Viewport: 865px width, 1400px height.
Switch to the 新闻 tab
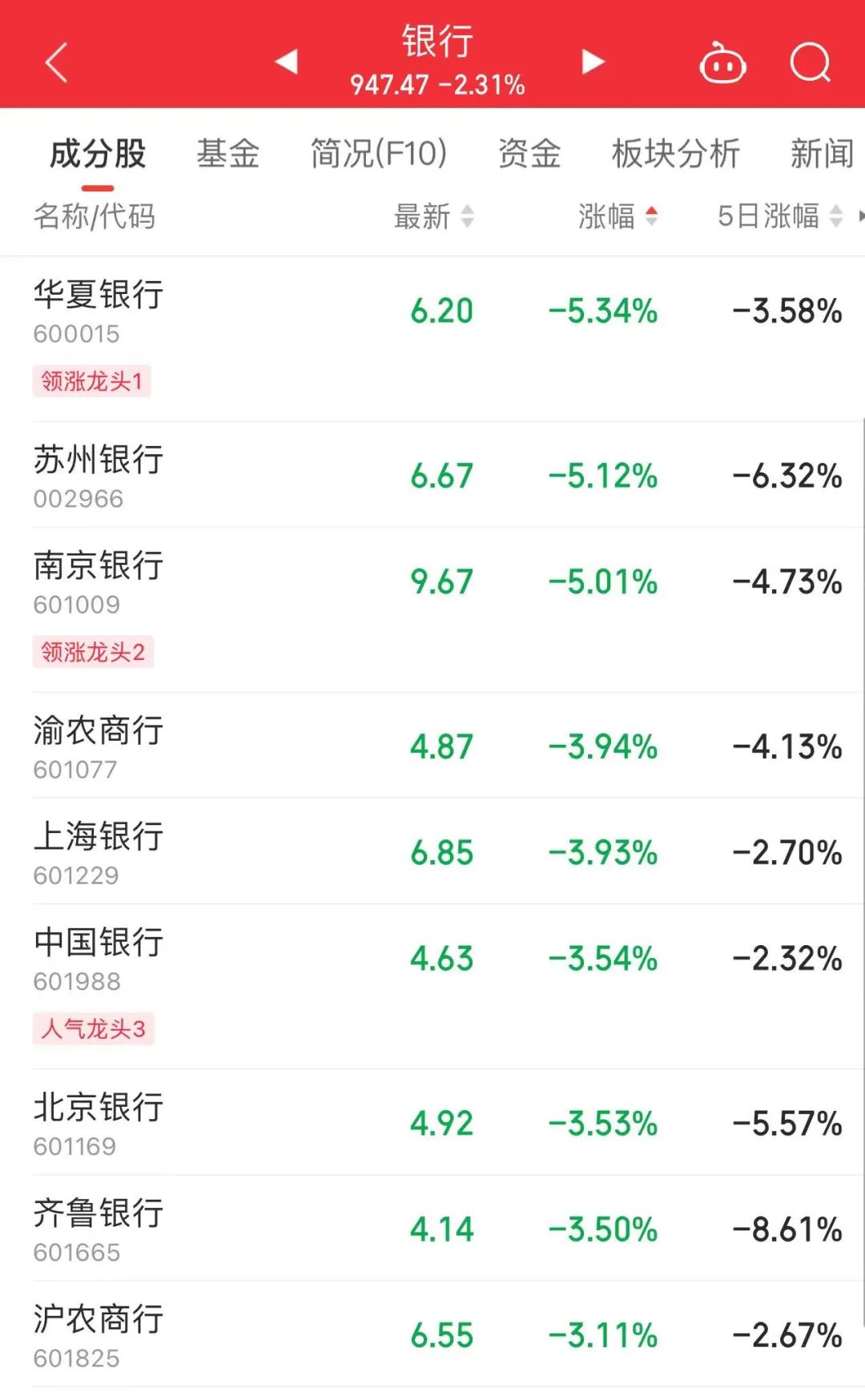(822, 154)
